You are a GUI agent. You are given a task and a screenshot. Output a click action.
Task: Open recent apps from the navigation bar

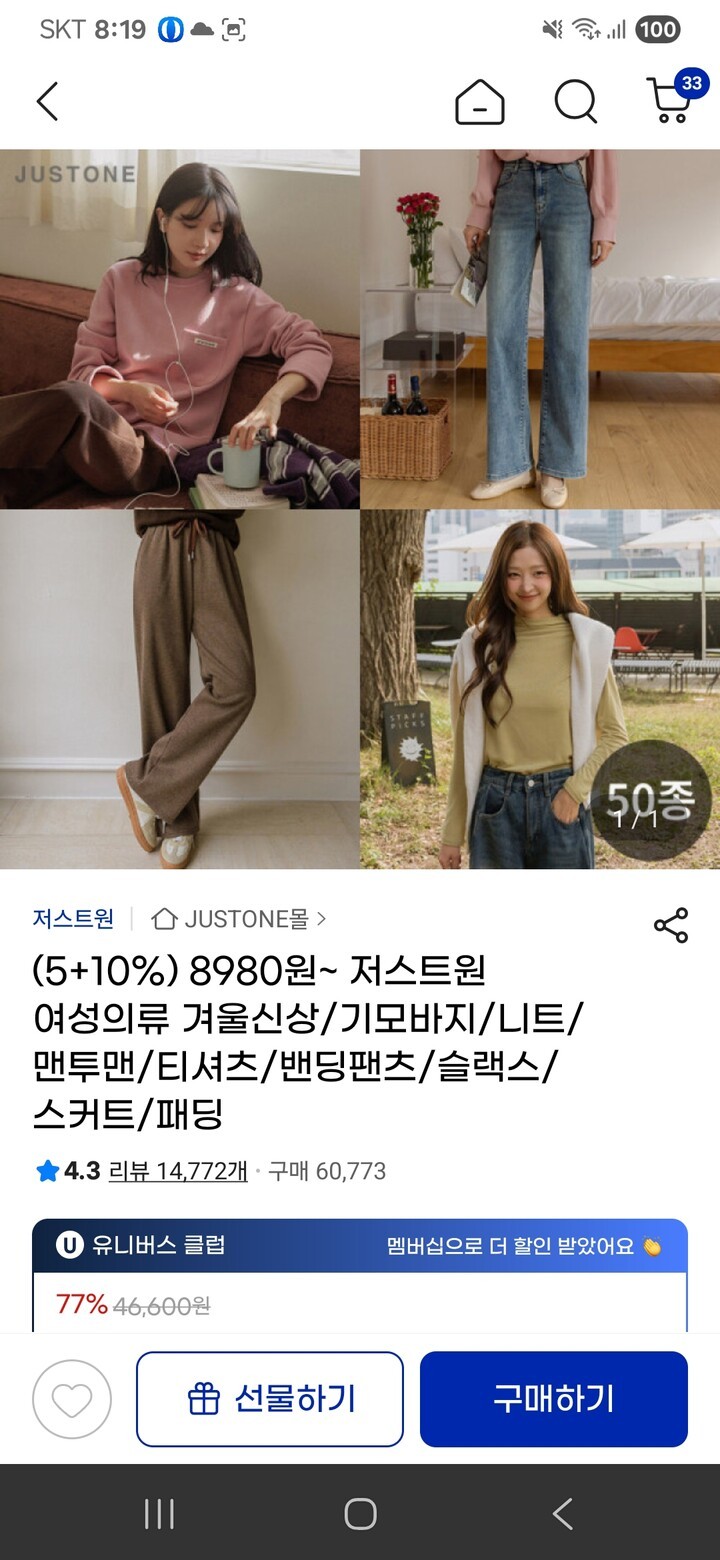[x=159, y=1514]
